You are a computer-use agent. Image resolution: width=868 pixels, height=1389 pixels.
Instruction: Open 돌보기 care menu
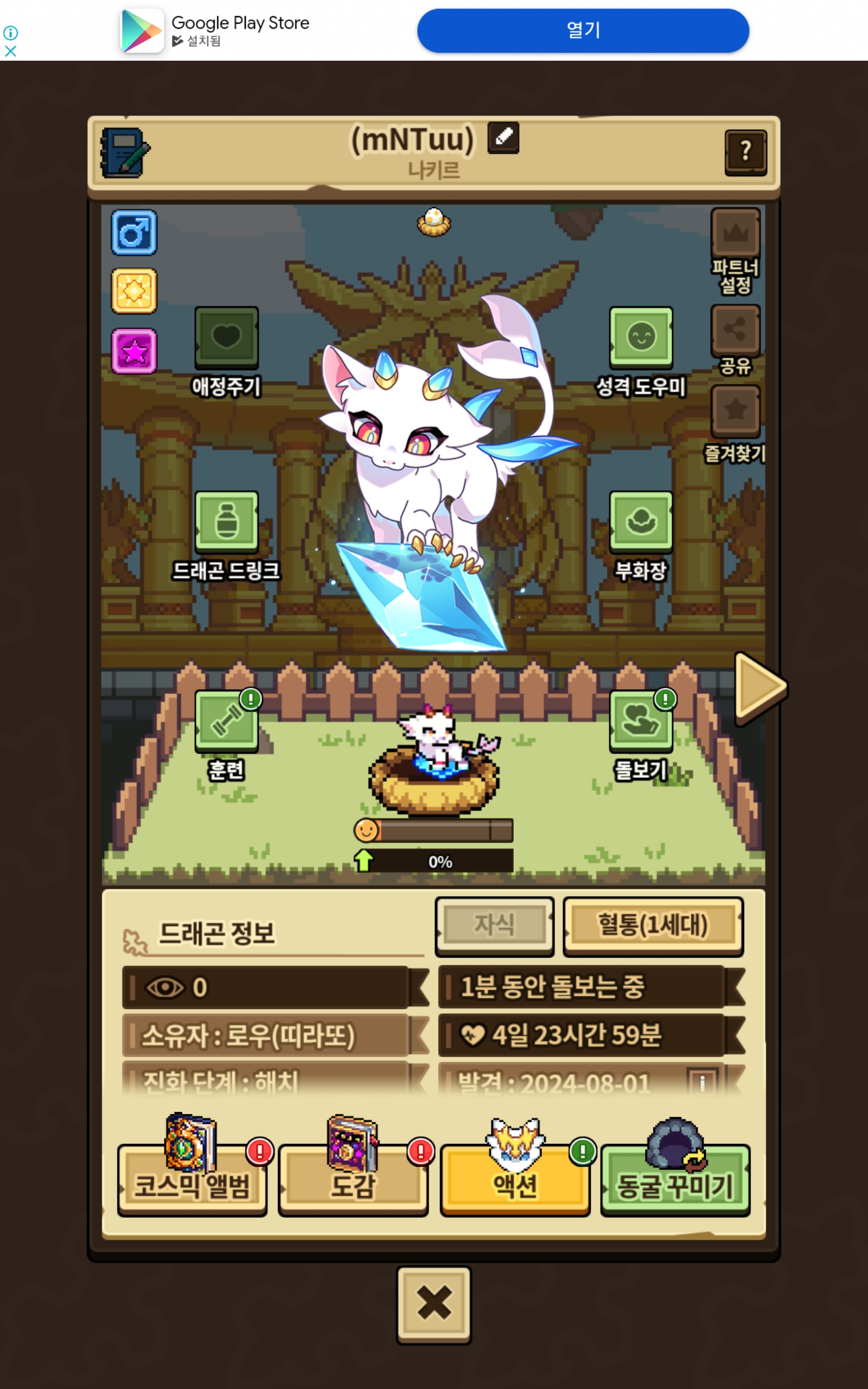pos(641,721)
